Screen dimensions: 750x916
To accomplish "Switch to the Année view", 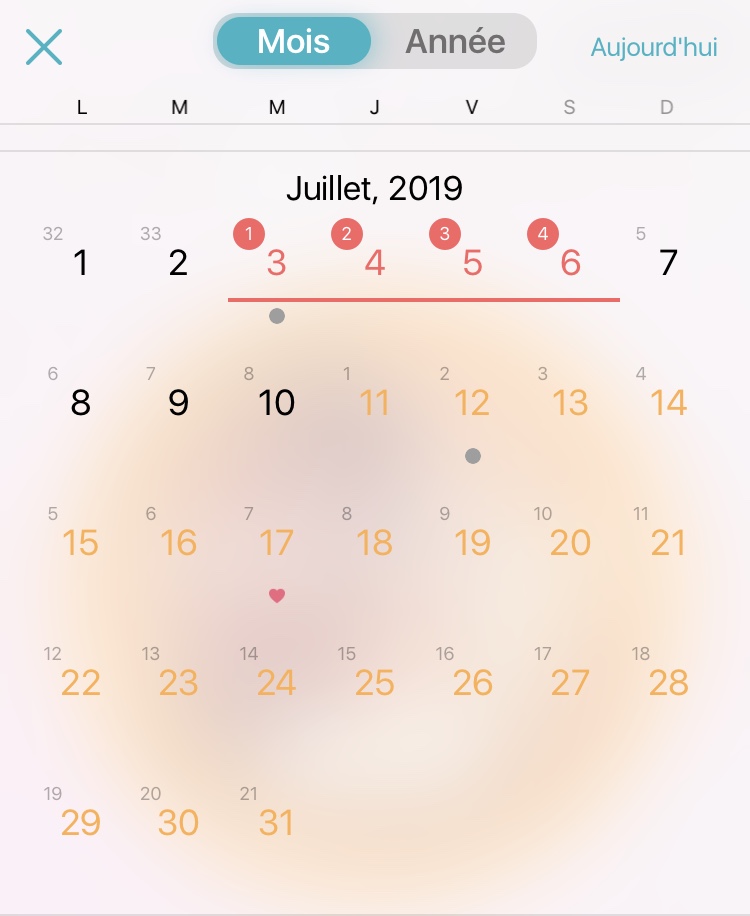I will coord(455,42).
